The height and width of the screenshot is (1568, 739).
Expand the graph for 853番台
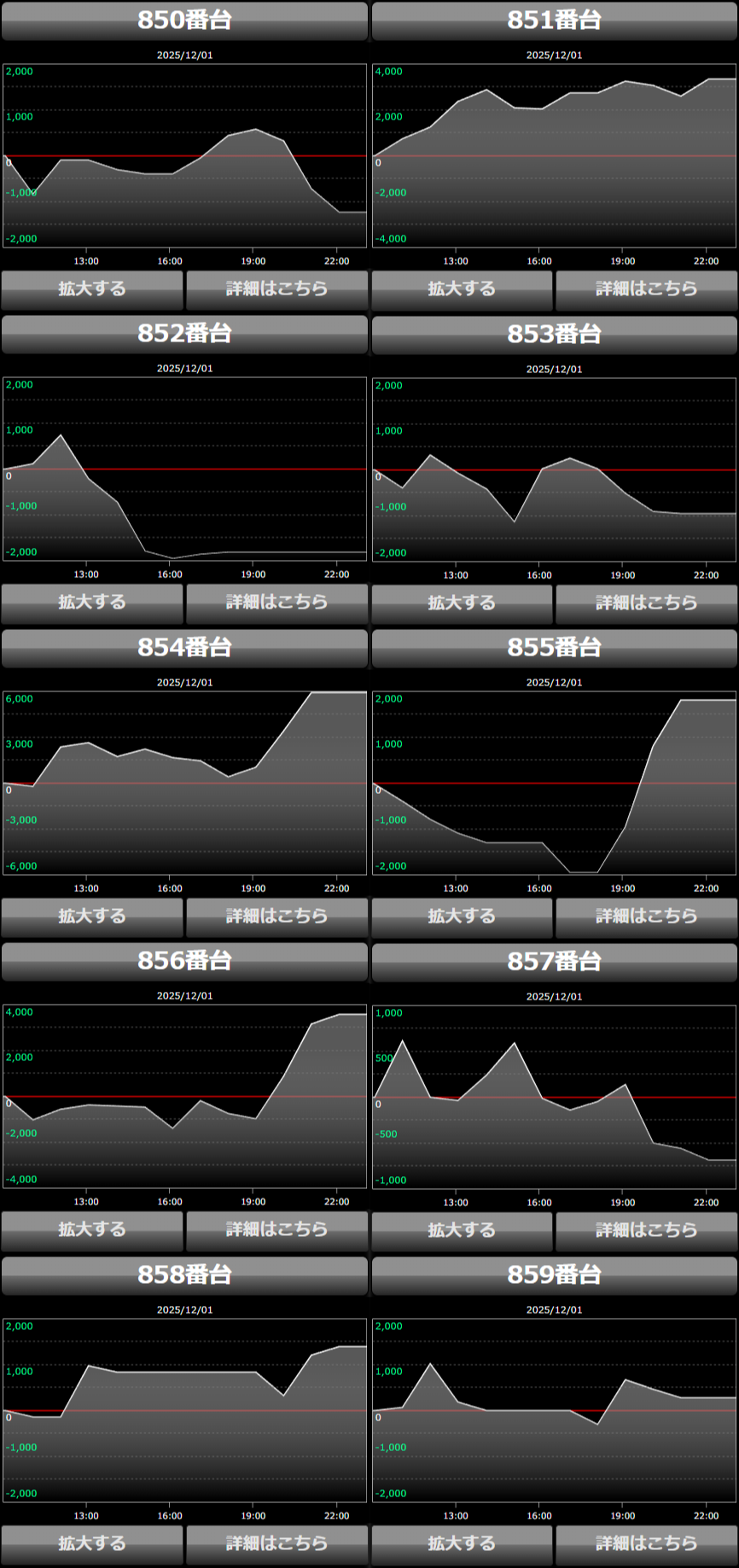pos(462,603)
